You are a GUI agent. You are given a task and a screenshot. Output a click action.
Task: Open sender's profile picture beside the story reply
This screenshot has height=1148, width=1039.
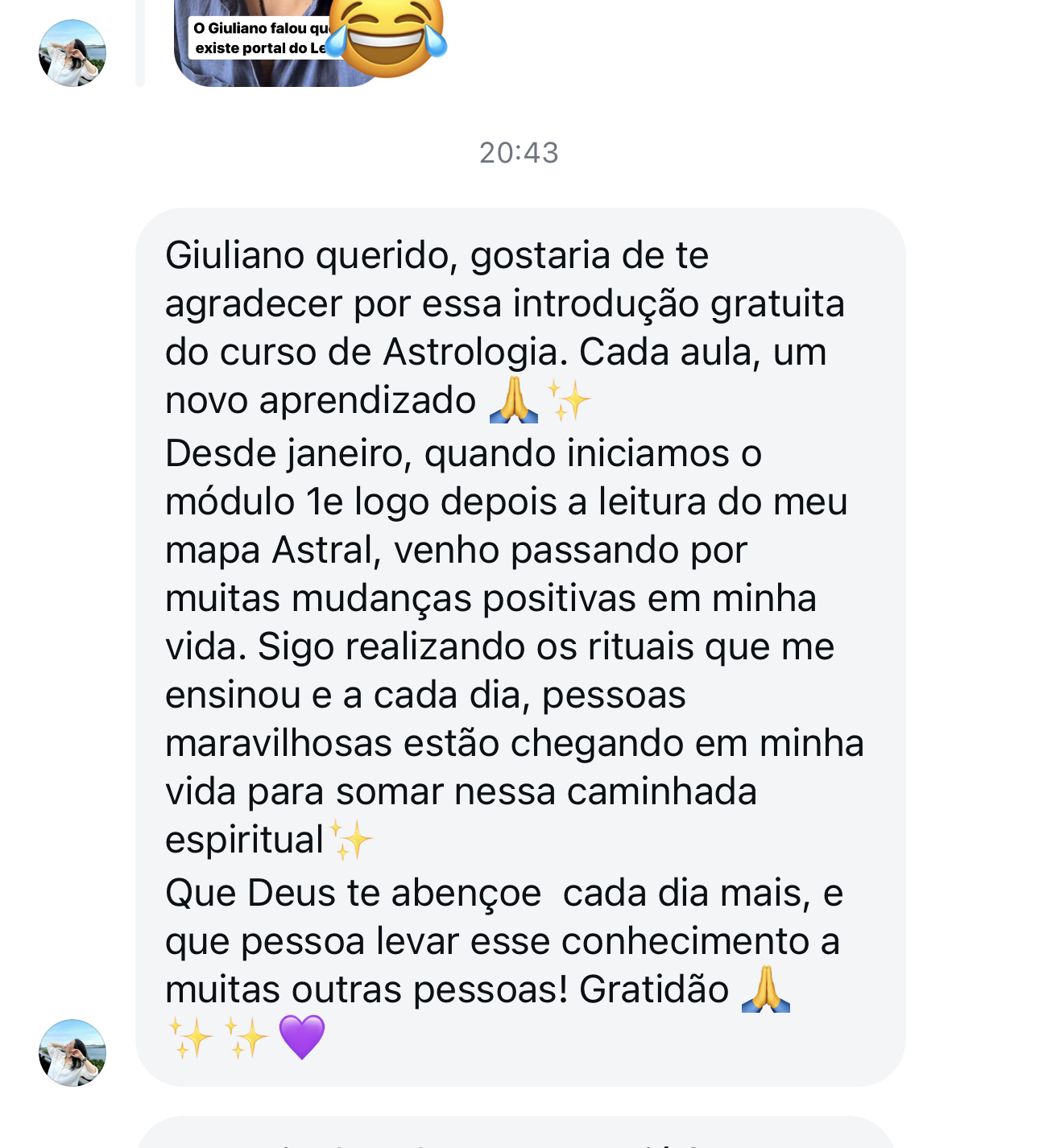click(x=72, y=53)
